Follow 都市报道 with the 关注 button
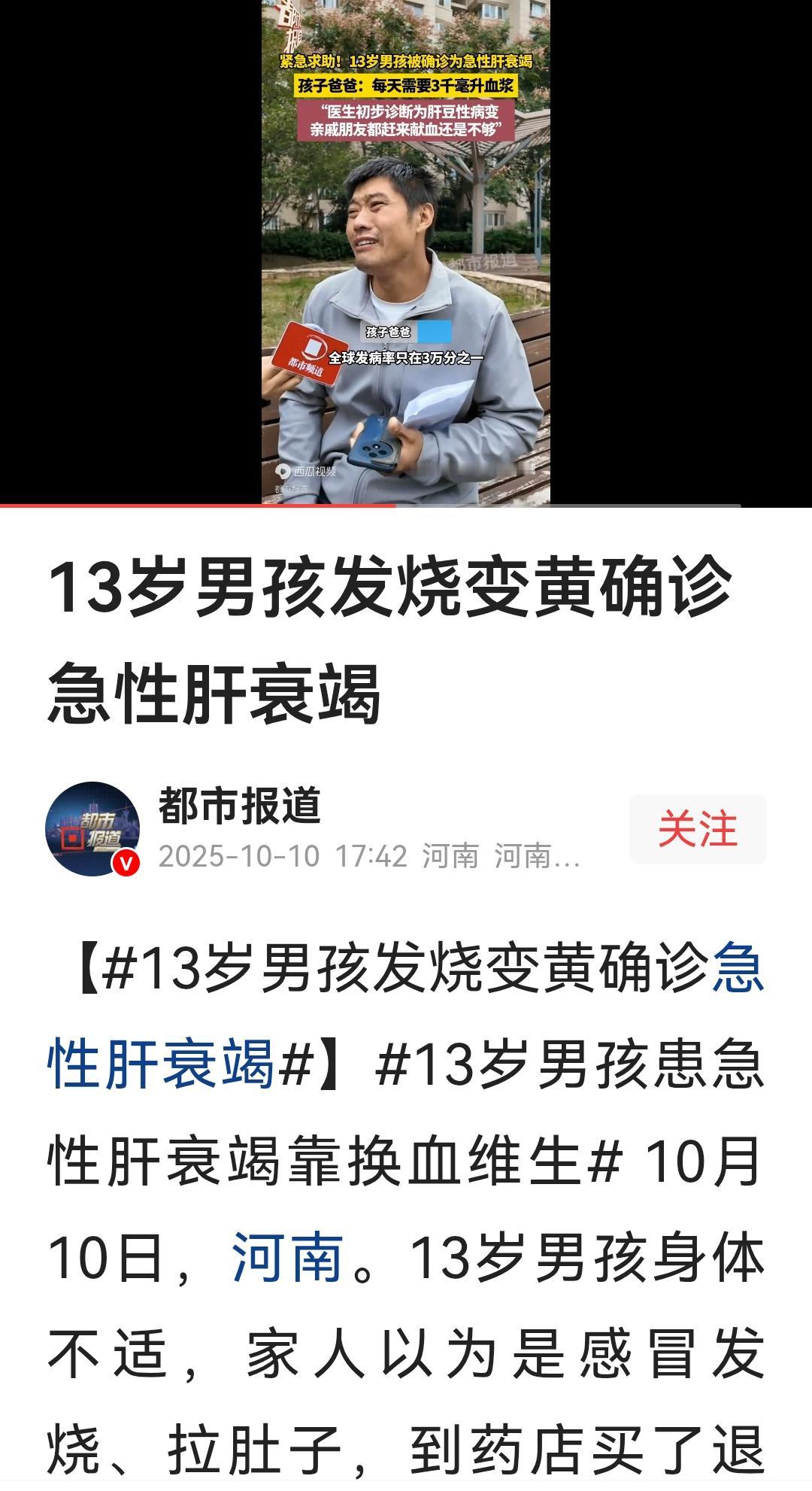The height and width of the screenshot is (1491, 812). pos(698,829)
